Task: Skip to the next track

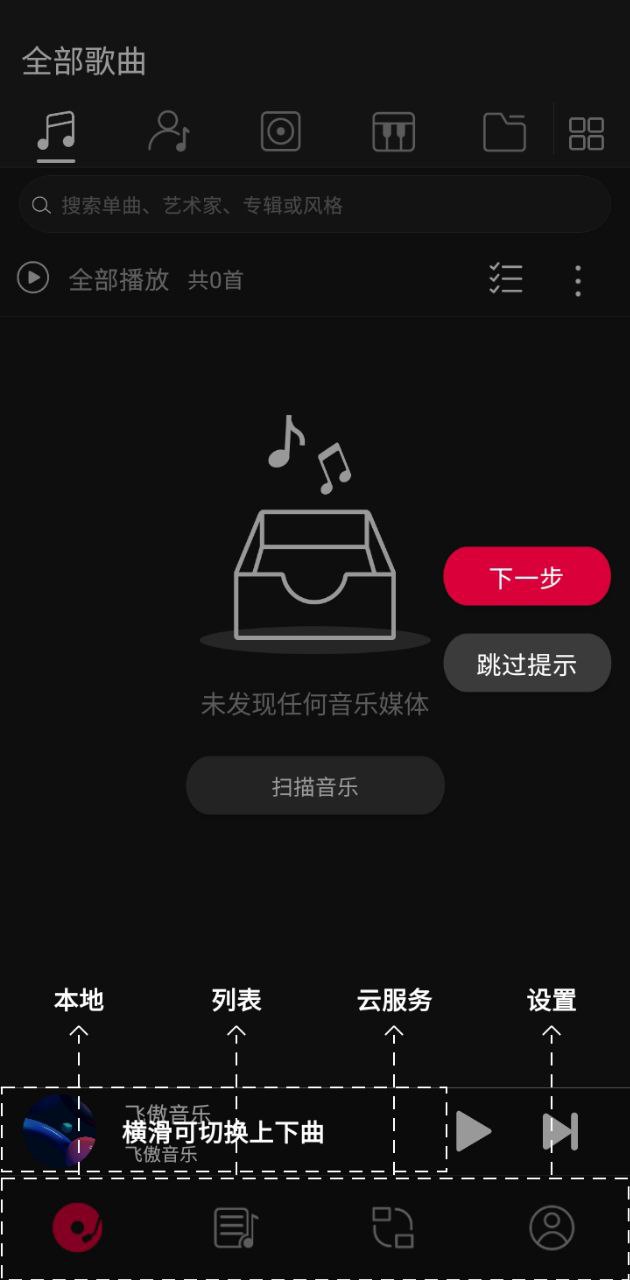Action: 560,1131
